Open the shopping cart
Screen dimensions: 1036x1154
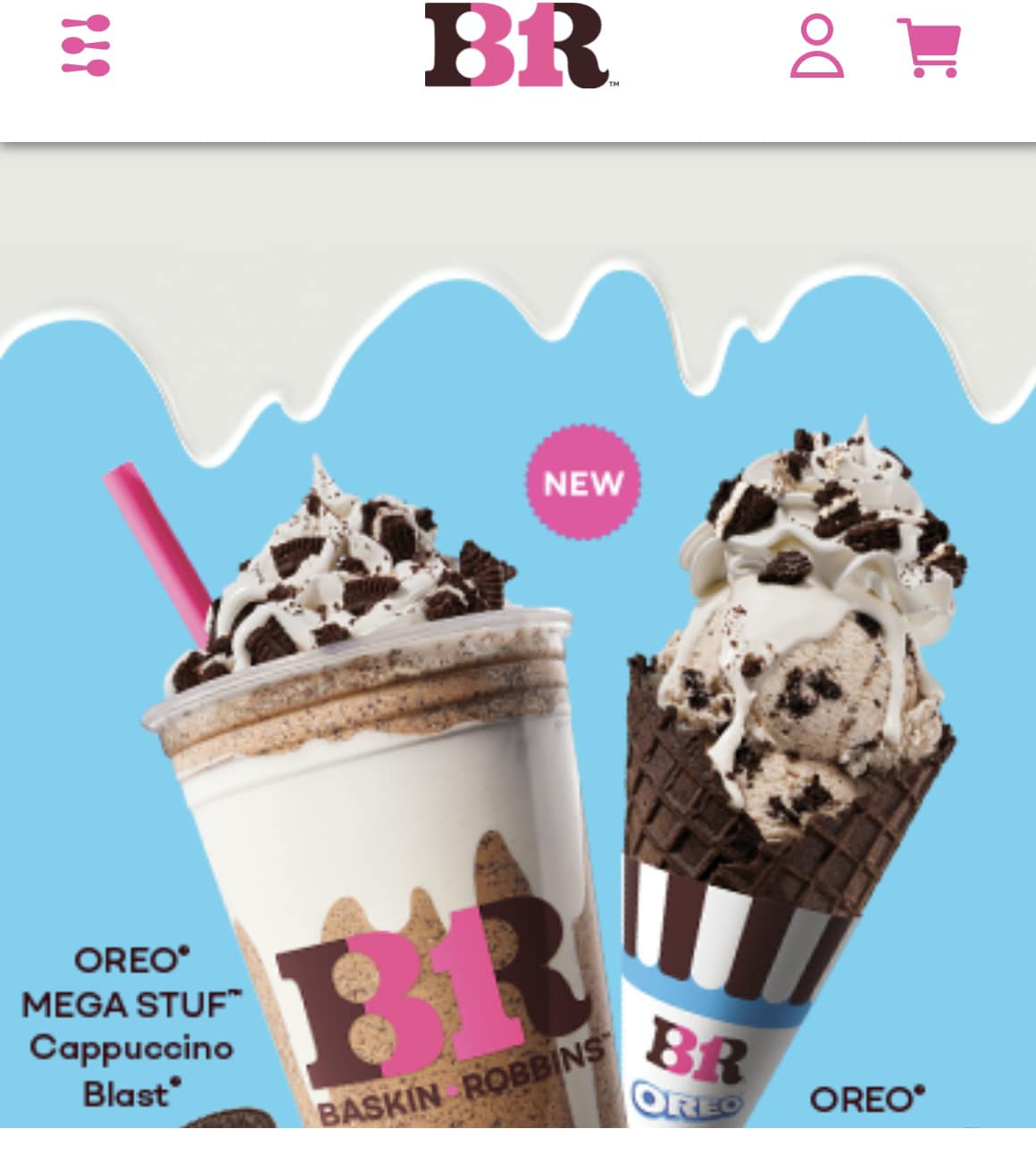pyautogui.click(x=930, y=47)
